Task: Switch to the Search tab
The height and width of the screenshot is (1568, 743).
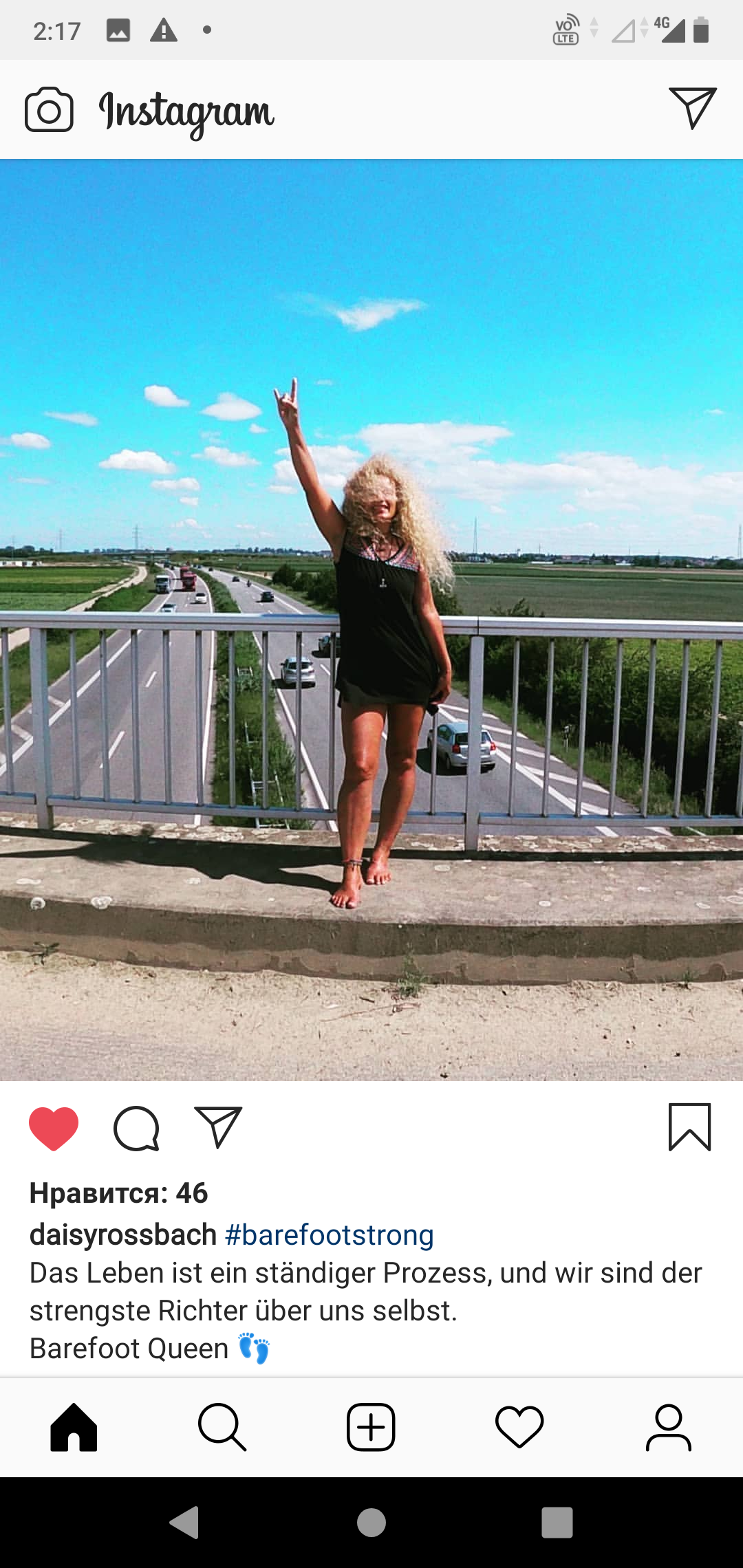Action: click(x=222, y=1428)
